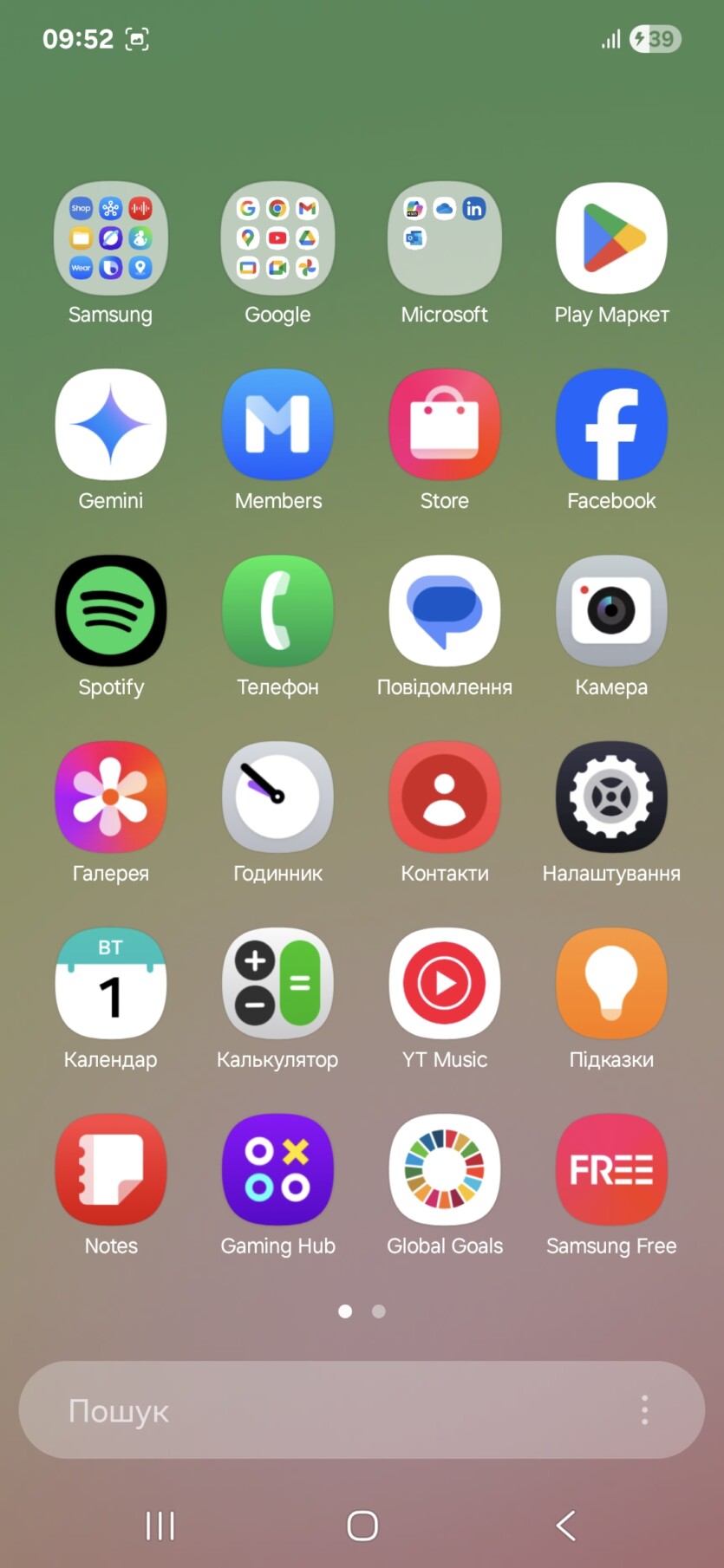Show recent apps from navigation bar
Viewport: 724px width, 1568px height.
coord(160,1526)
